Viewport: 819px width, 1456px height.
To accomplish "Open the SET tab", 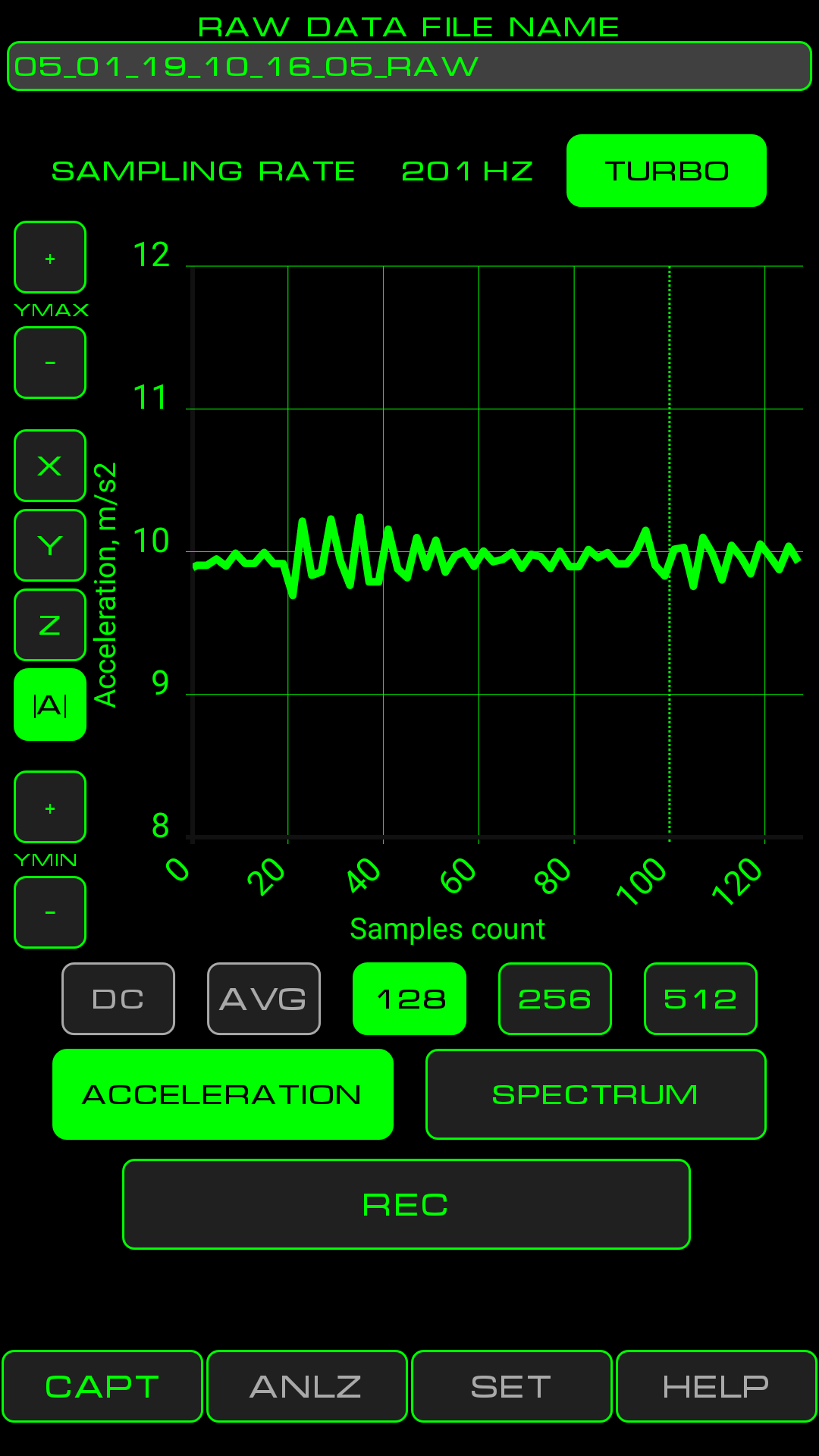I will 512,1386.
